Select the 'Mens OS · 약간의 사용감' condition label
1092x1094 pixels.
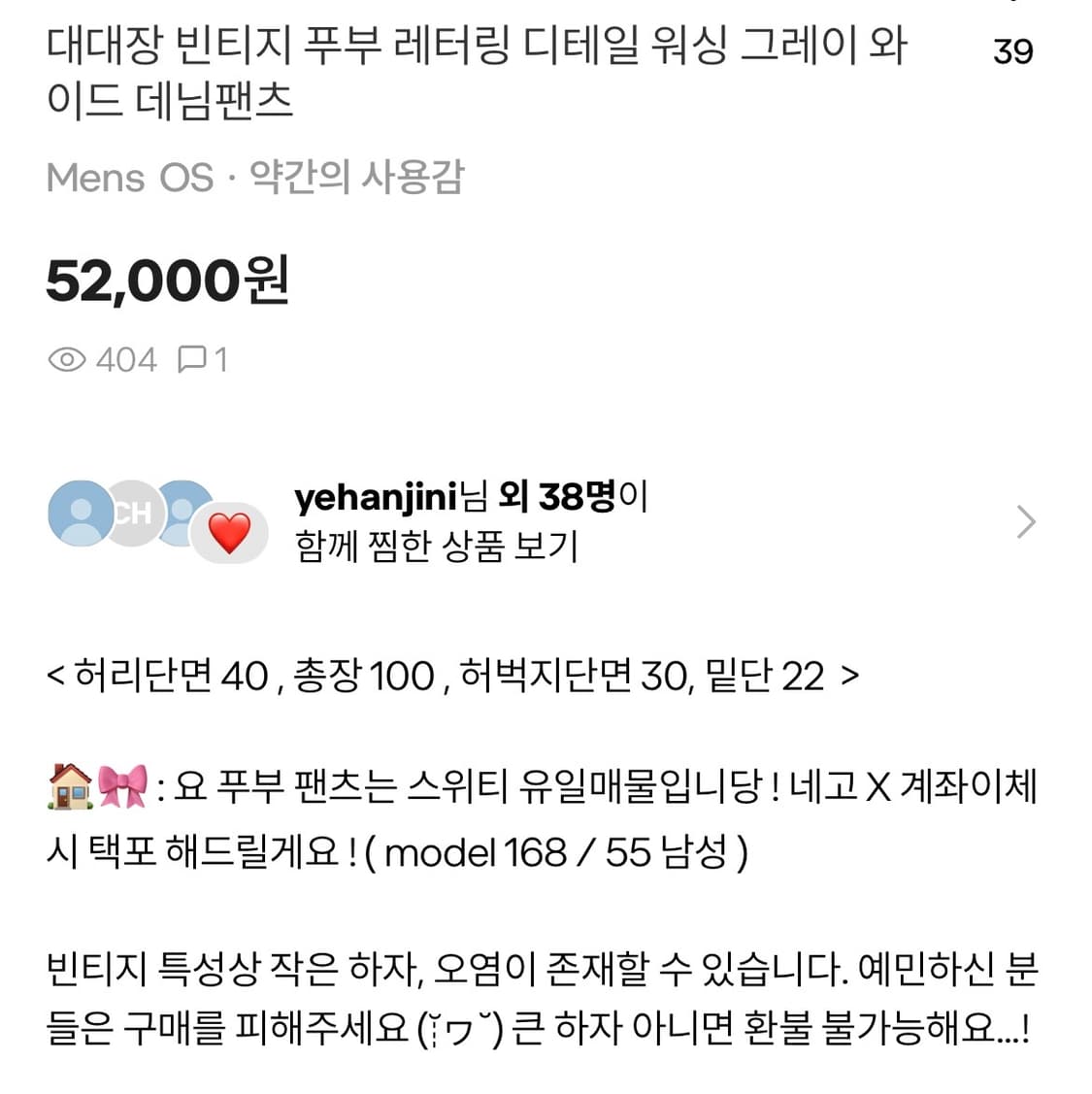[258, 176]
